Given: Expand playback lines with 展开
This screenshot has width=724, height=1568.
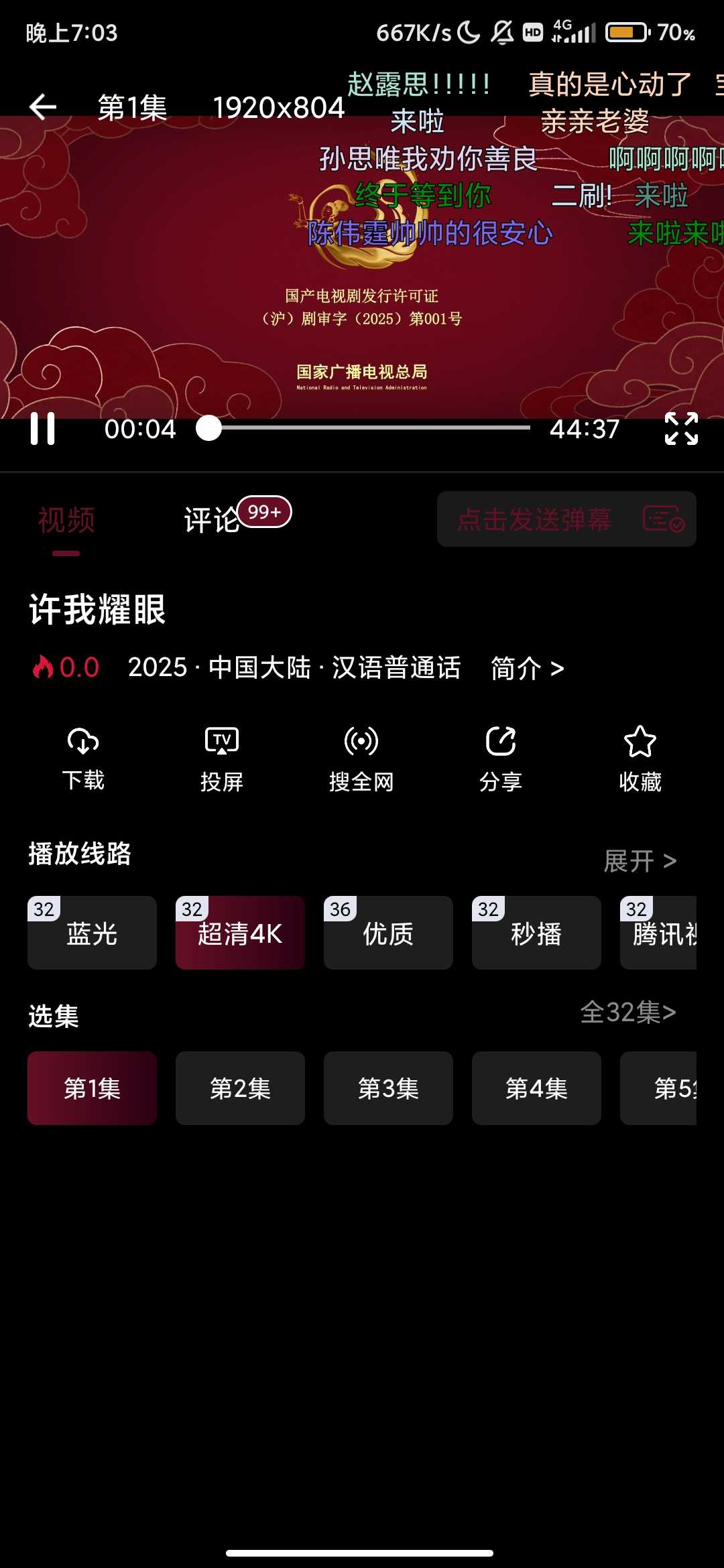Looking at the screenshot, I should 640,861.
